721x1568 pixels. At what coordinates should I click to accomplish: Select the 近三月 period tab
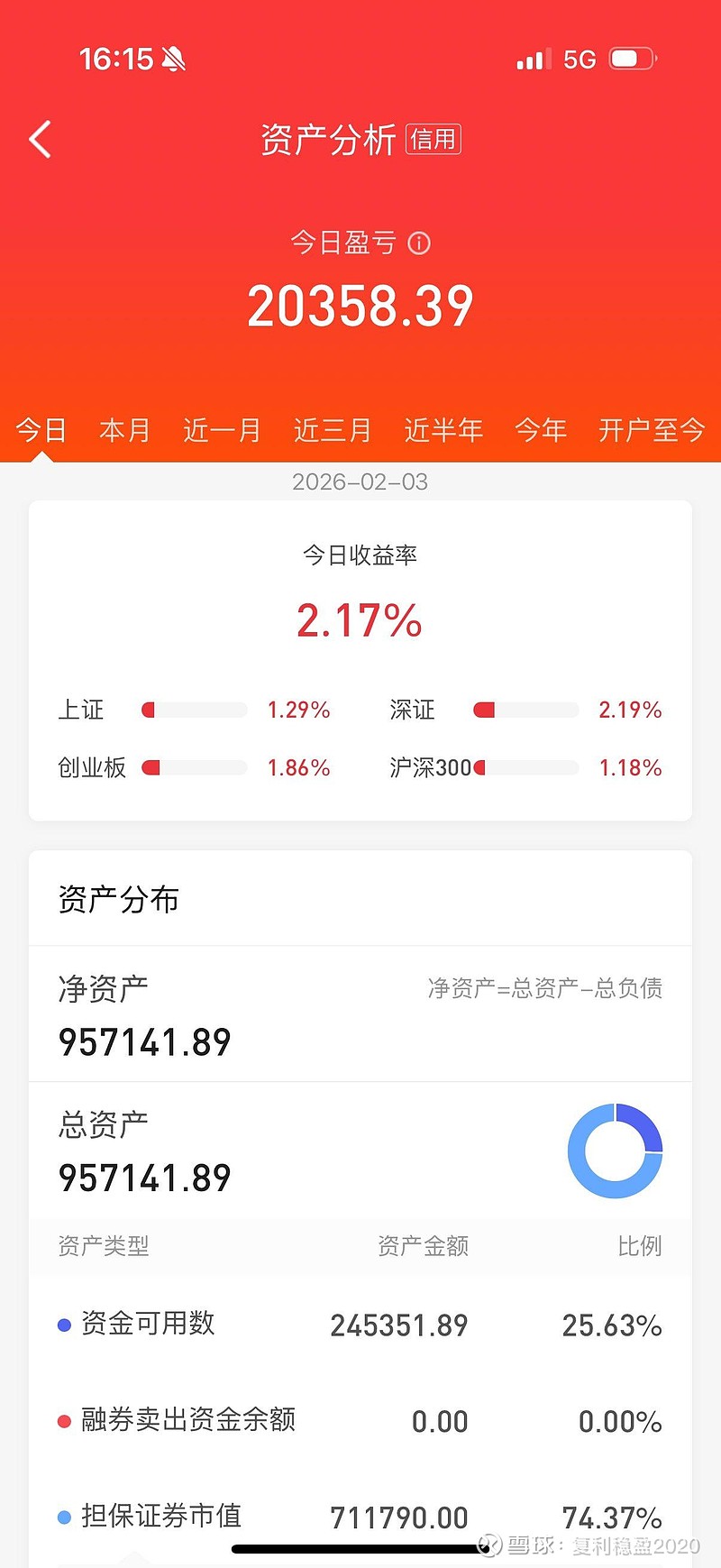(333, 431)
